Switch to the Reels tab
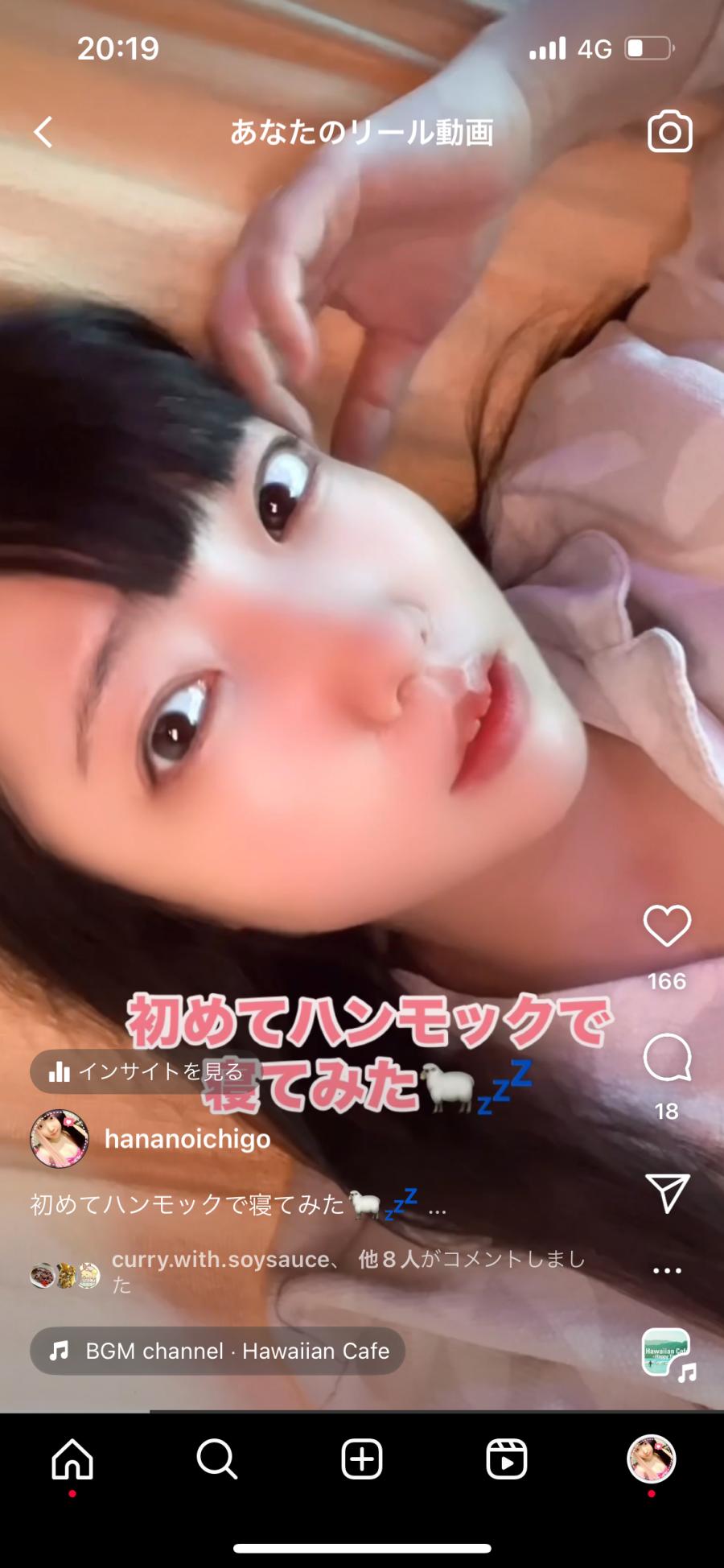 click(507, 1459)
